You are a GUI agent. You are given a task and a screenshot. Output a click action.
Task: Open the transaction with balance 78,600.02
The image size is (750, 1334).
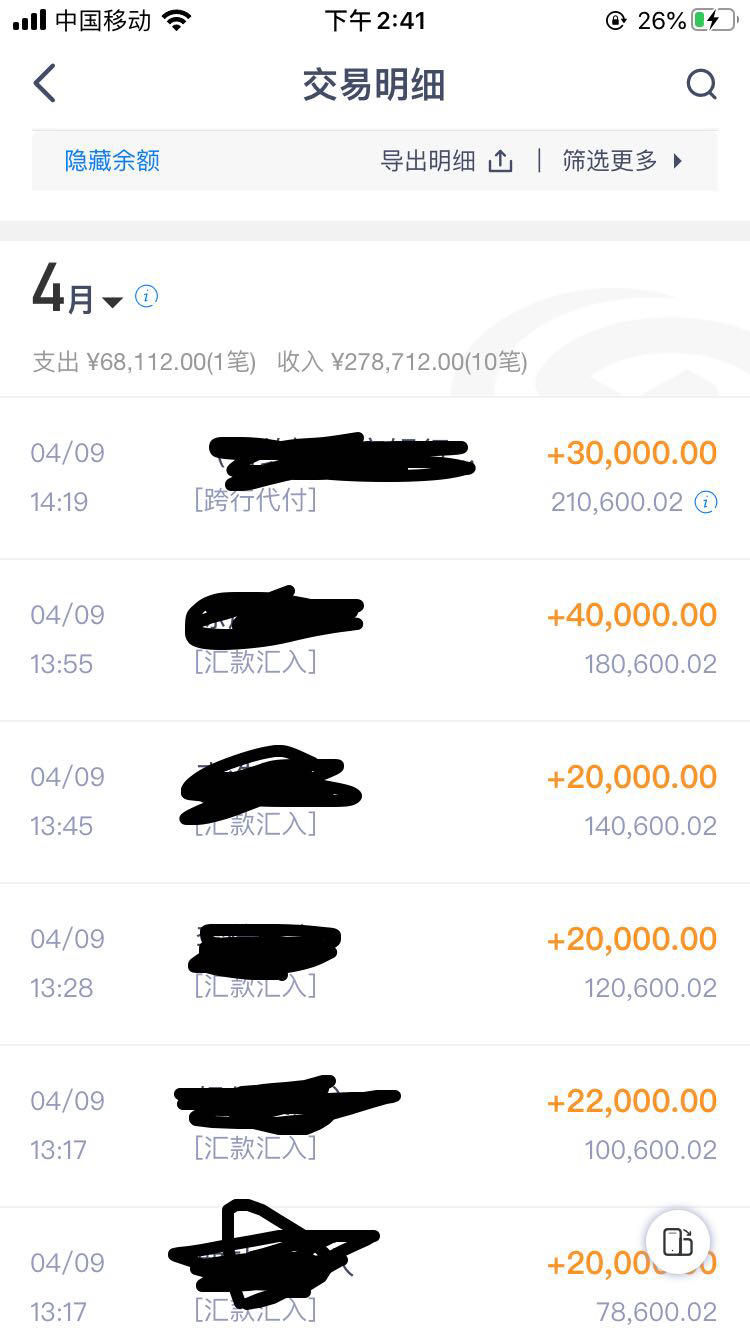[x=375, y=1287]
